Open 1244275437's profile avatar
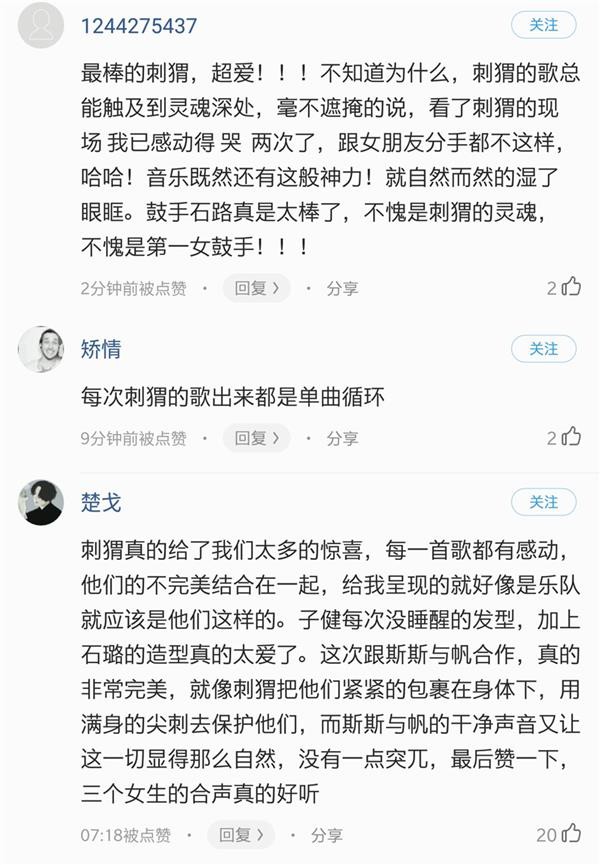 [x=40, y=24]
